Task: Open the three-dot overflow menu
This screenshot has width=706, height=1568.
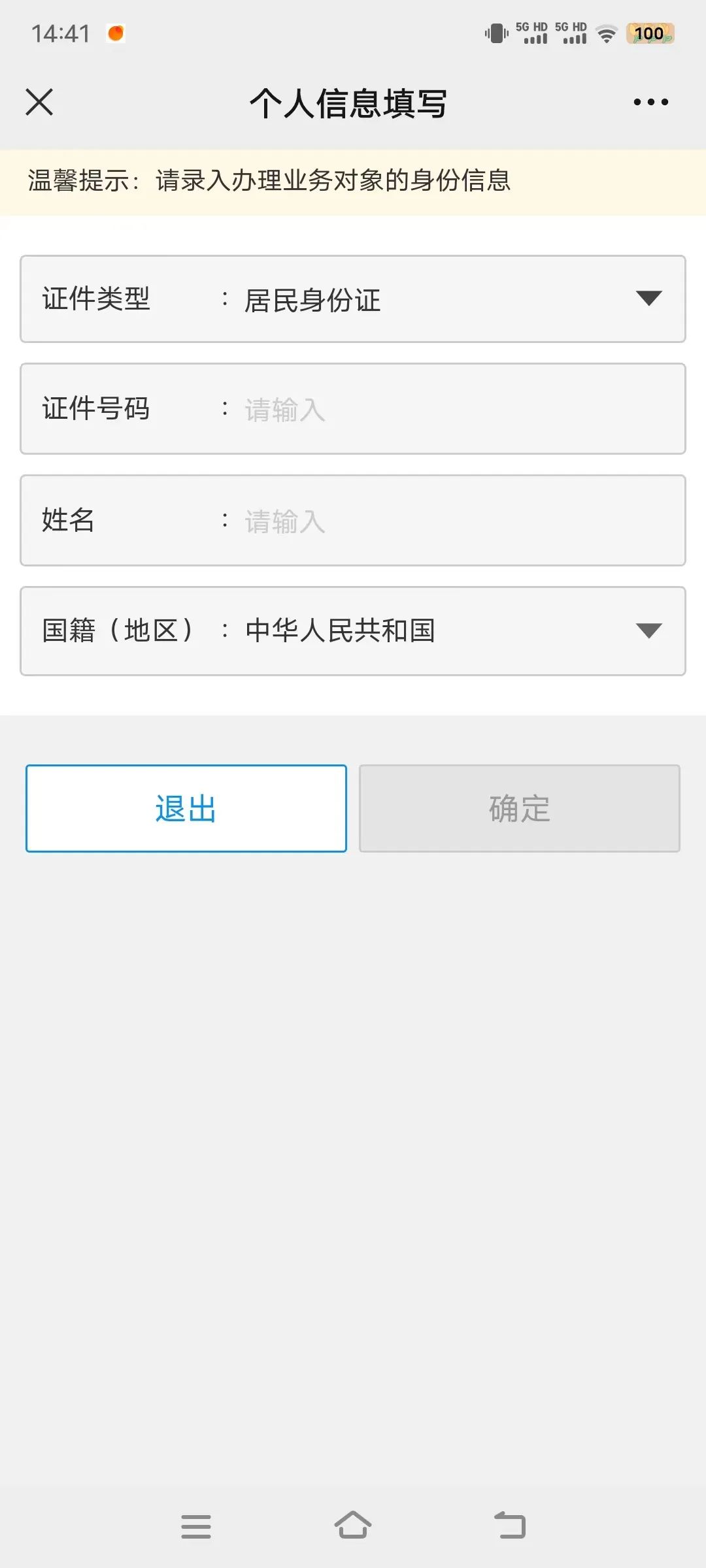Action: coord(650,102)
